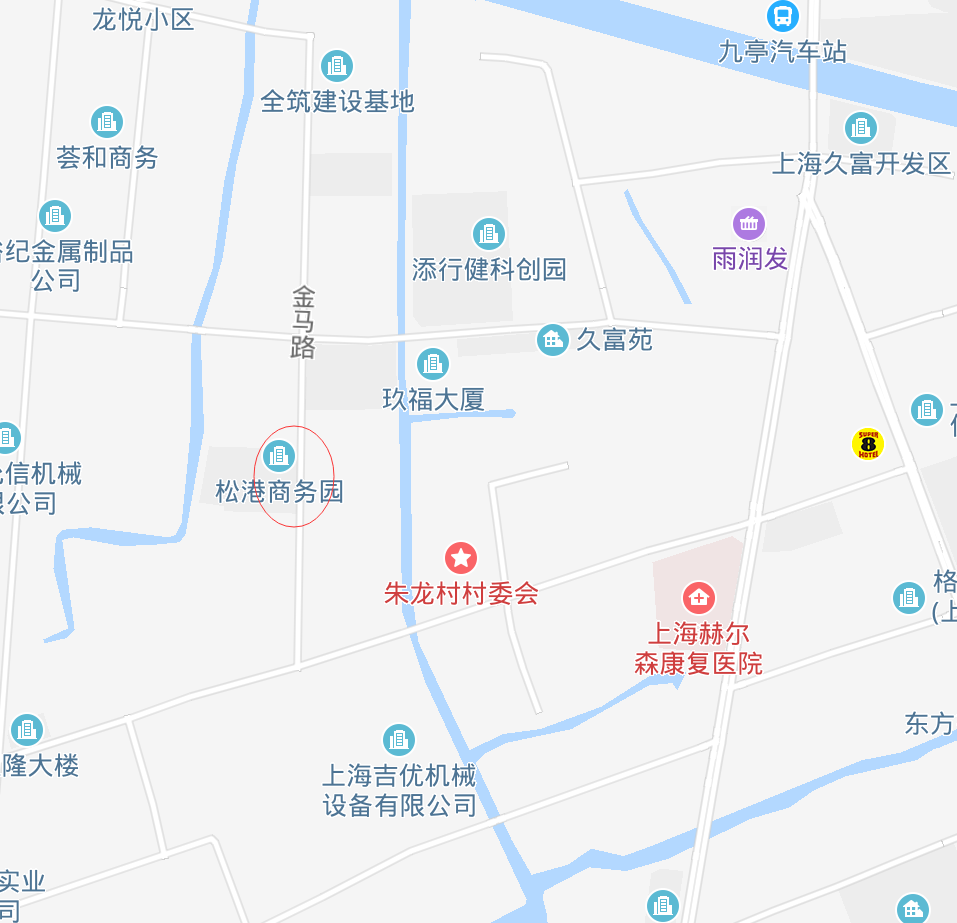The height and width of the screenshot is (923, 957).
Task: Open the 上海赫尔森康复医院 hospital marker
Action: tap(698, 598)
